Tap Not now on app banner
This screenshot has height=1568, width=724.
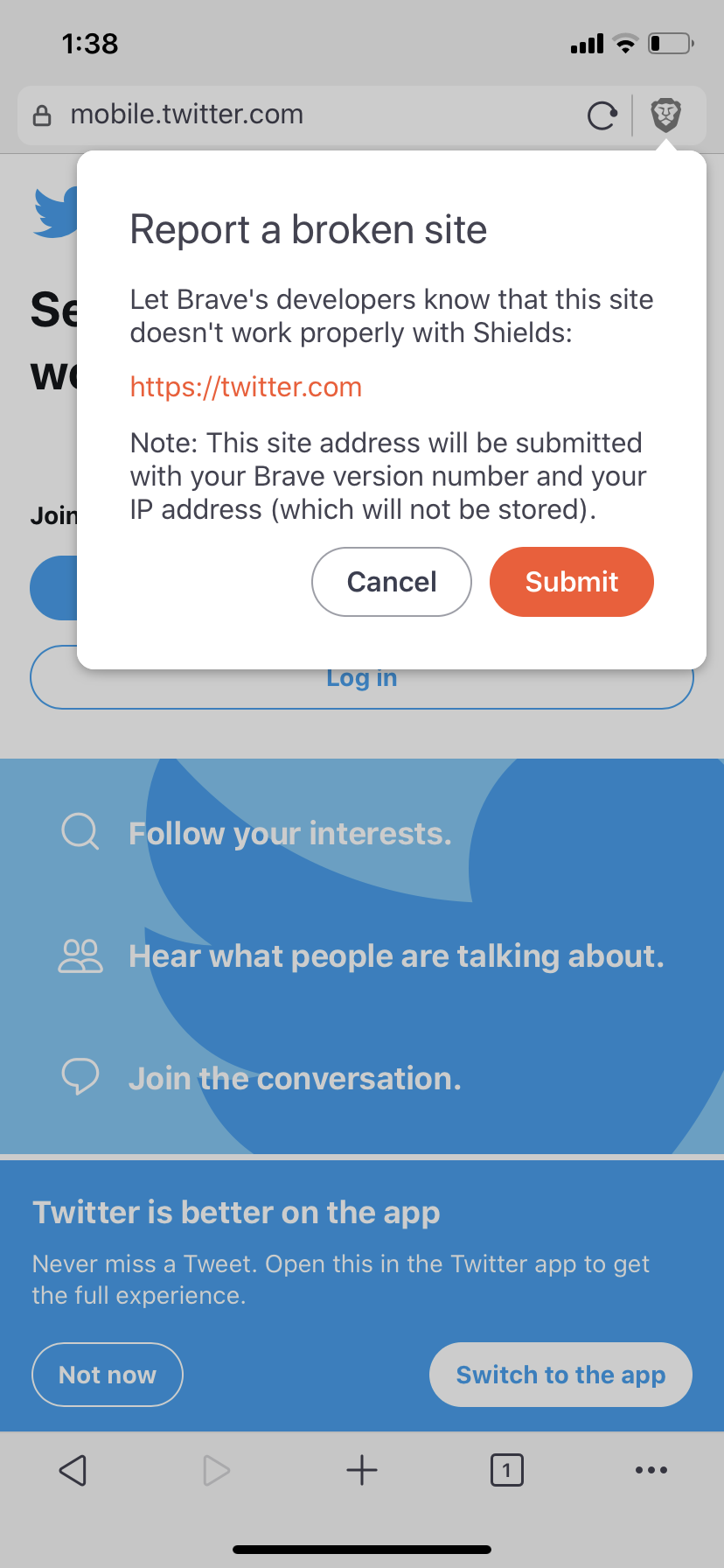pyautogui.click(x=108, y=1375)
